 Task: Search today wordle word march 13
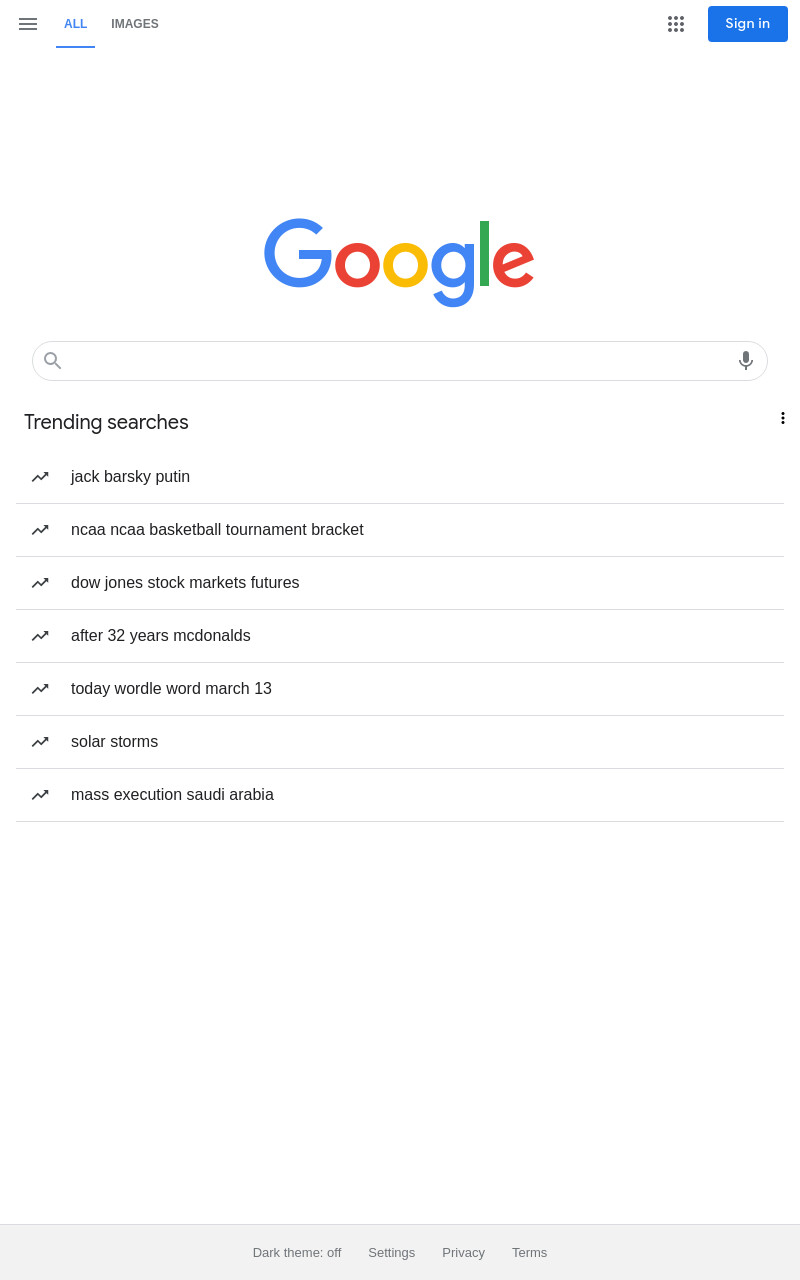tap(400, 689)
